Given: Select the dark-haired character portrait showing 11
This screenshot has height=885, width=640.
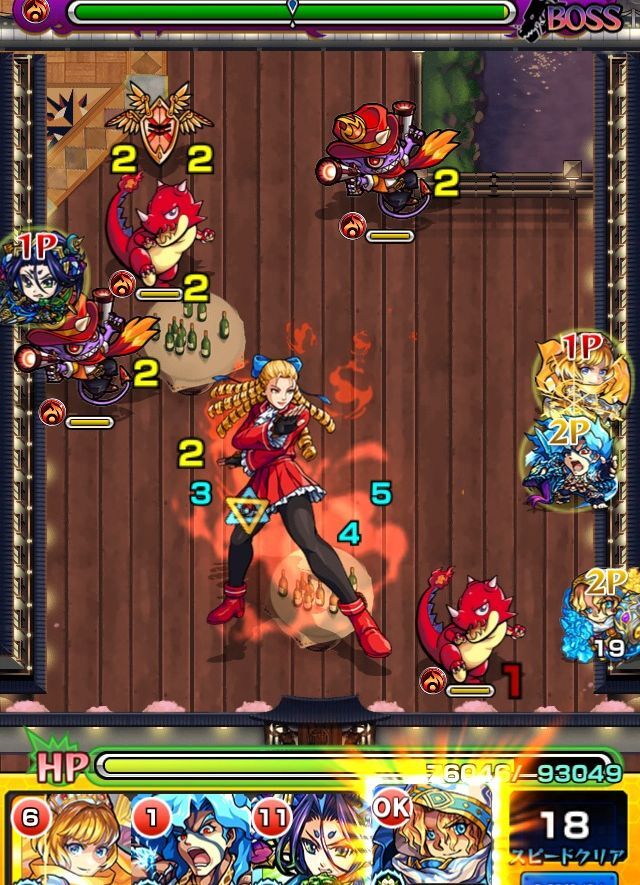Looking at the screenshot, I should pyautogui.click(x=310, y=840).
